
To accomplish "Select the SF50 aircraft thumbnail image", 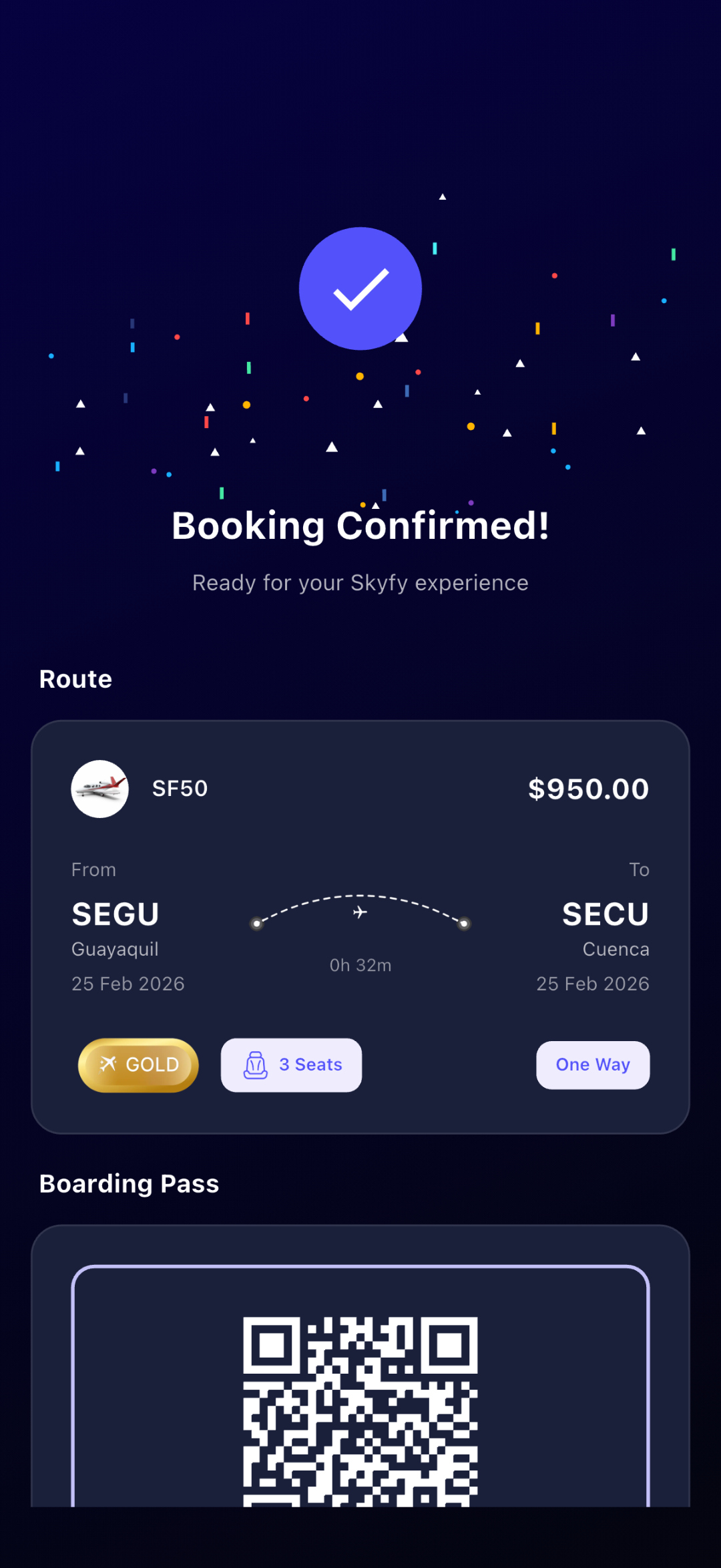I will (x=100, y=789).
